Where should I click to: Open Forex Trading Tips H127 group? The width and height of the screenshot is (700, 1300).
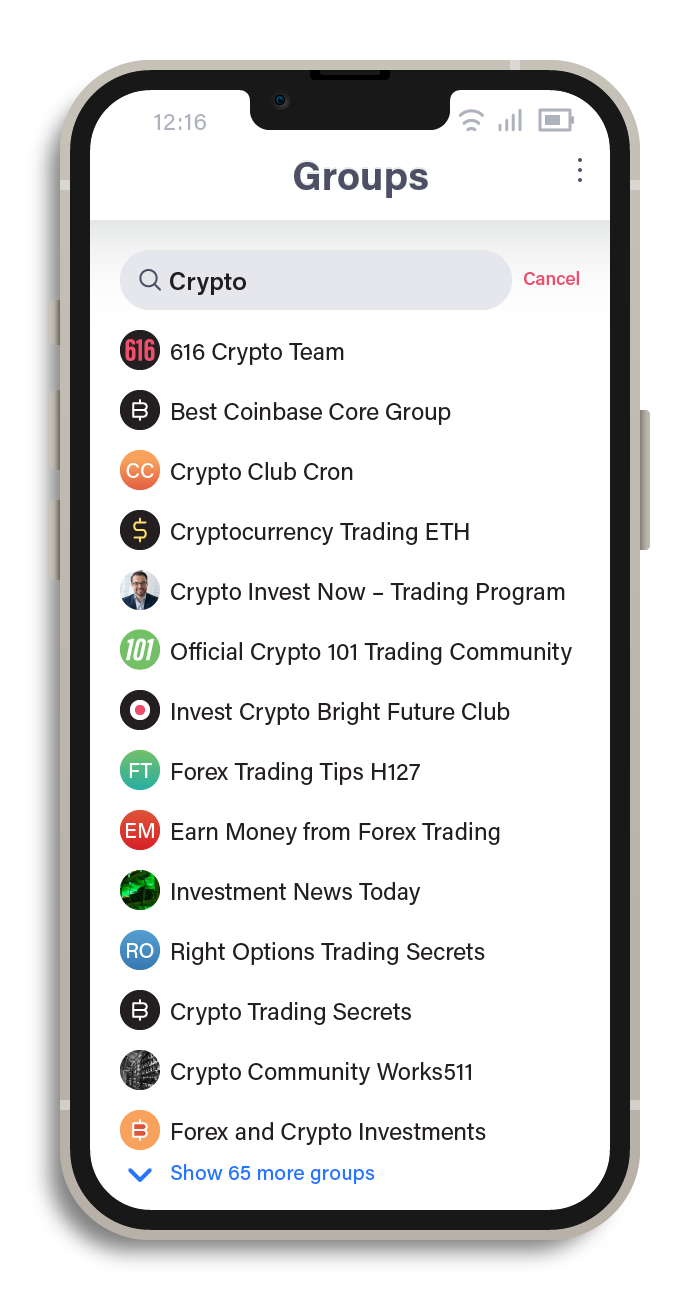[x=295, y=772]
